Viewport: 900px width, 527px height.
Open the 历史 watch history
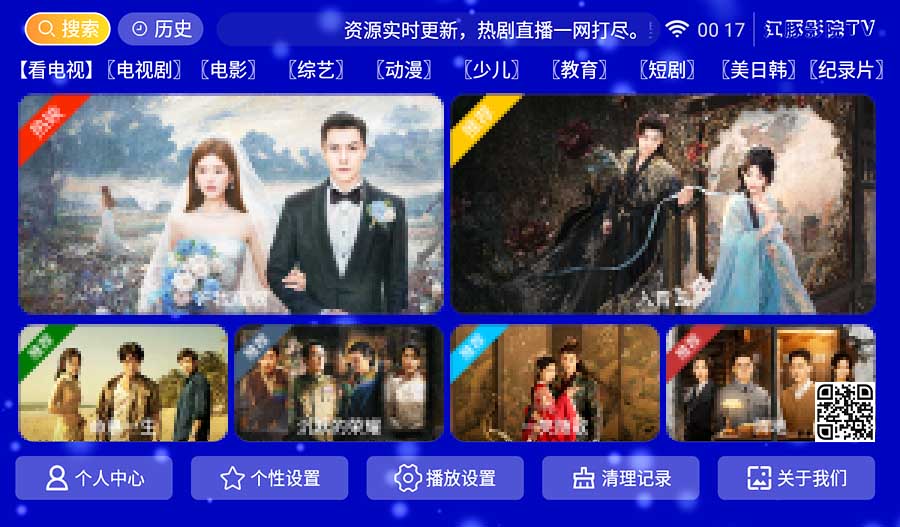pyautogui.click(x=161, y=29)
